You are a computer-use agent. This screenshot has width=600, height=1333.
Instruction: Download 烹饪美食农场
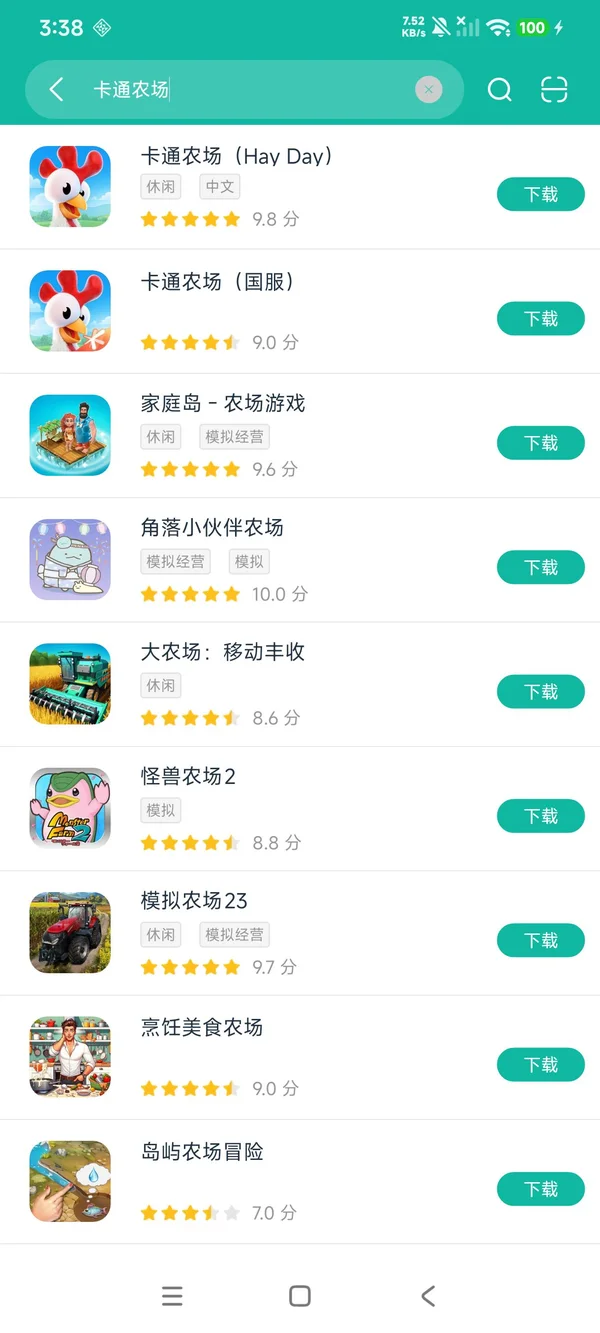[541, 1065]
